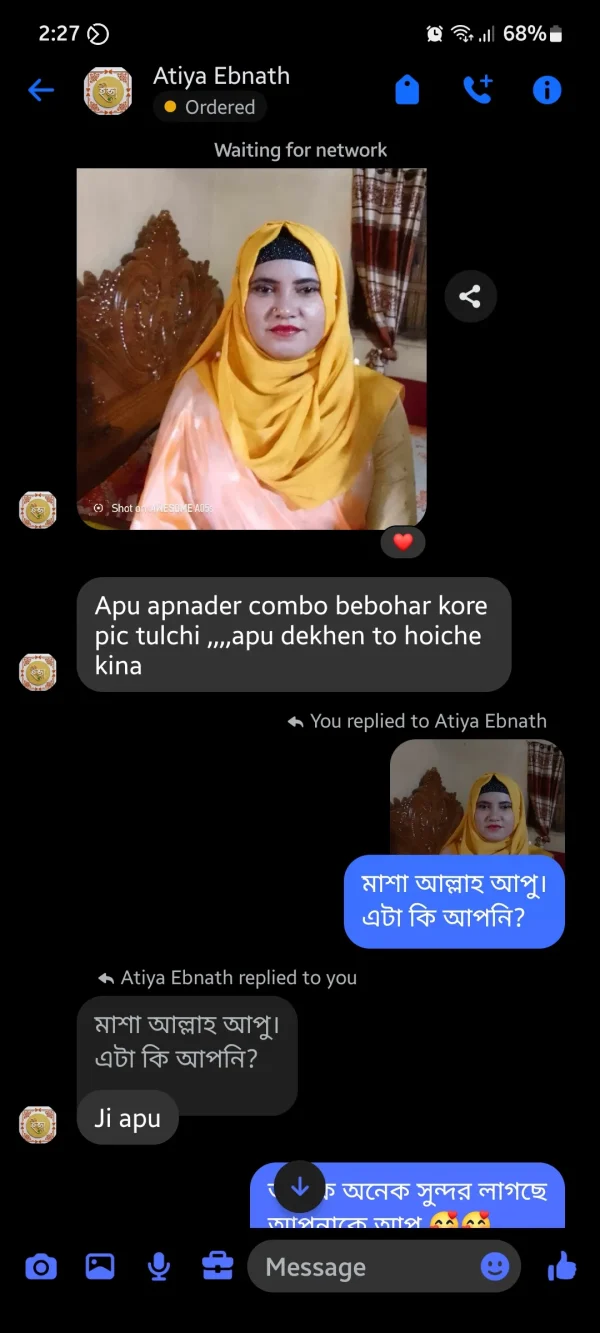The width and height of the screenshot is (600, 1333).
Task: View the heart reaction on the photo
Action: [x=403, y=542]
